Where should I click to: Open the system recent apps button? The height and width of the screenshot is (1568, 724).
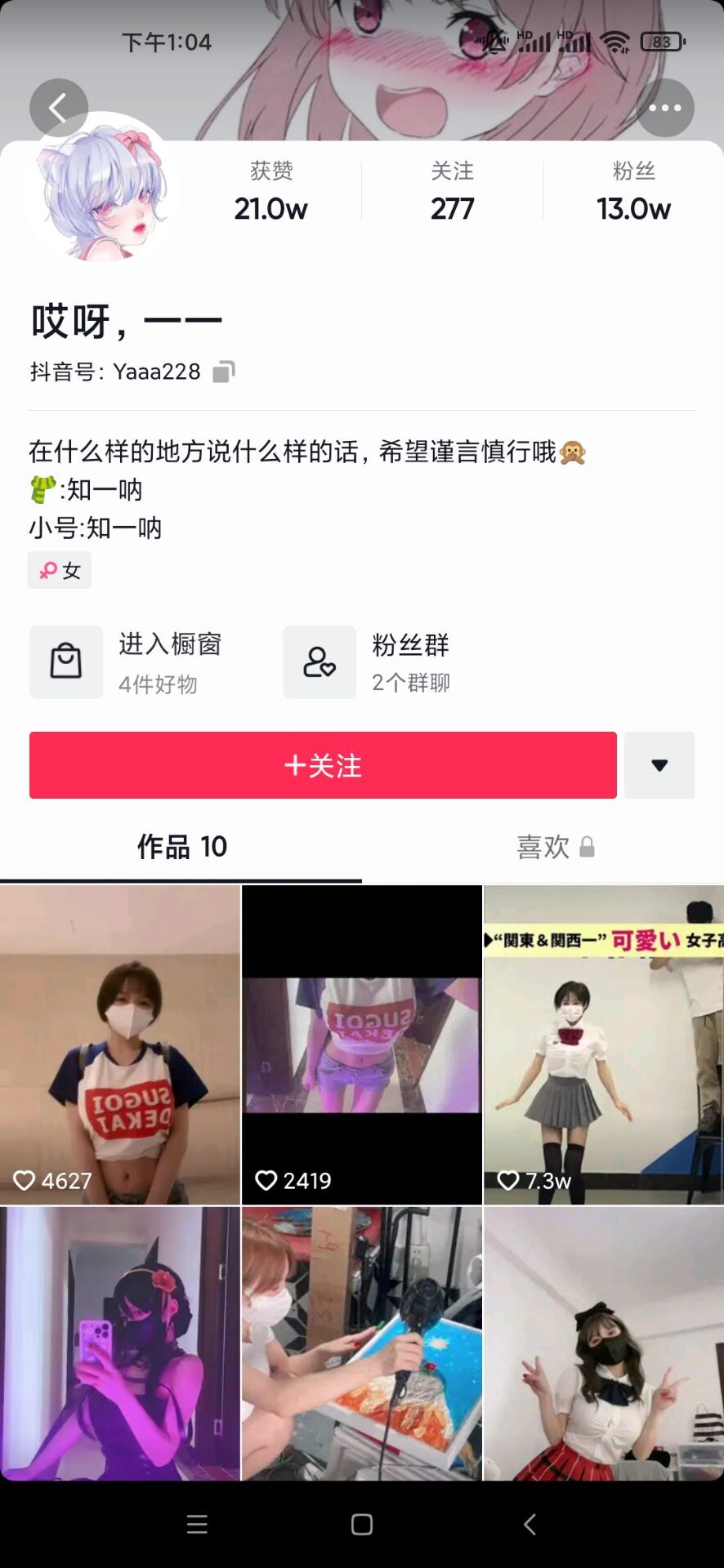[197, 1524]
